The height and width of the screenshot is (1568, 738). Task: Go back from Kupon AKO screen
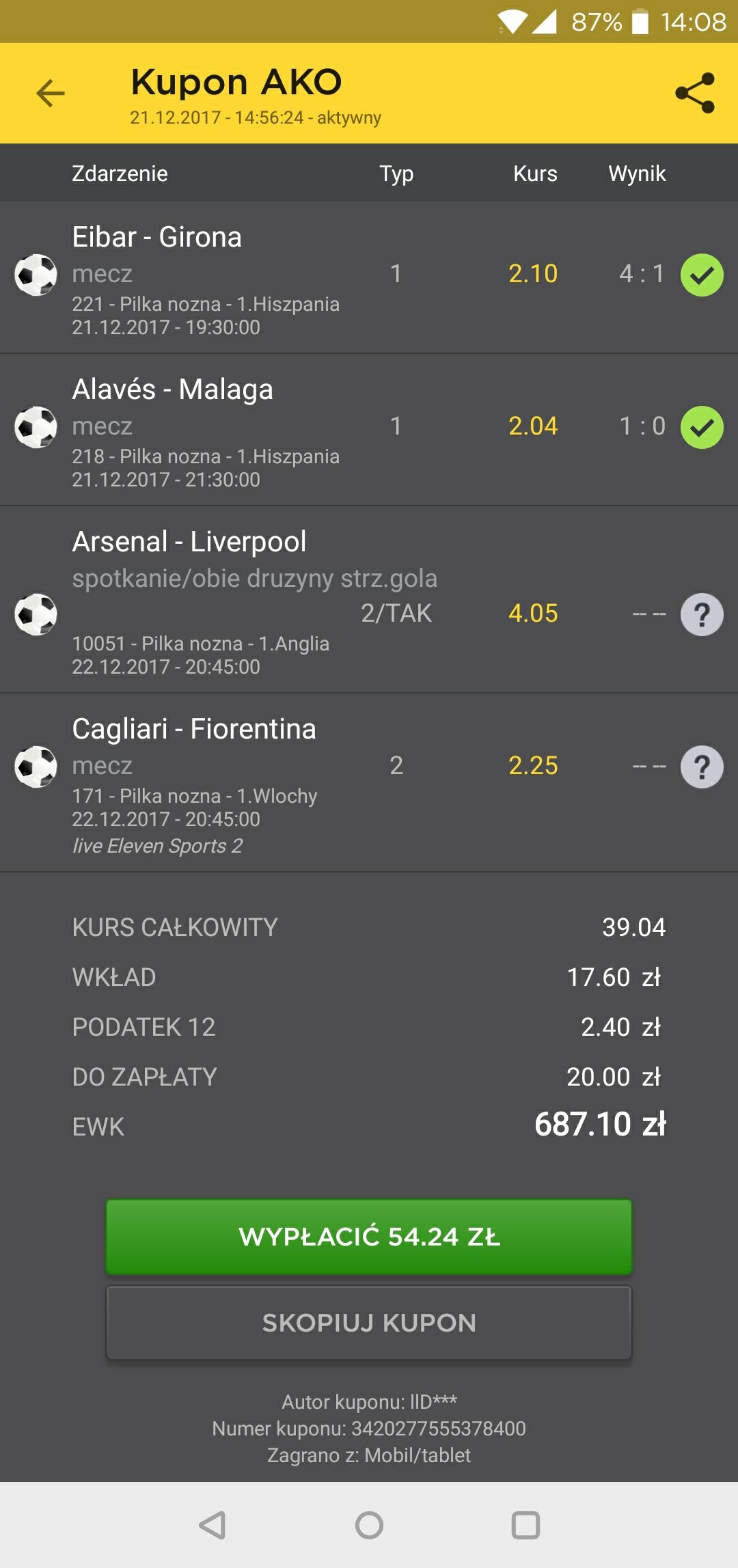[51, 94]
